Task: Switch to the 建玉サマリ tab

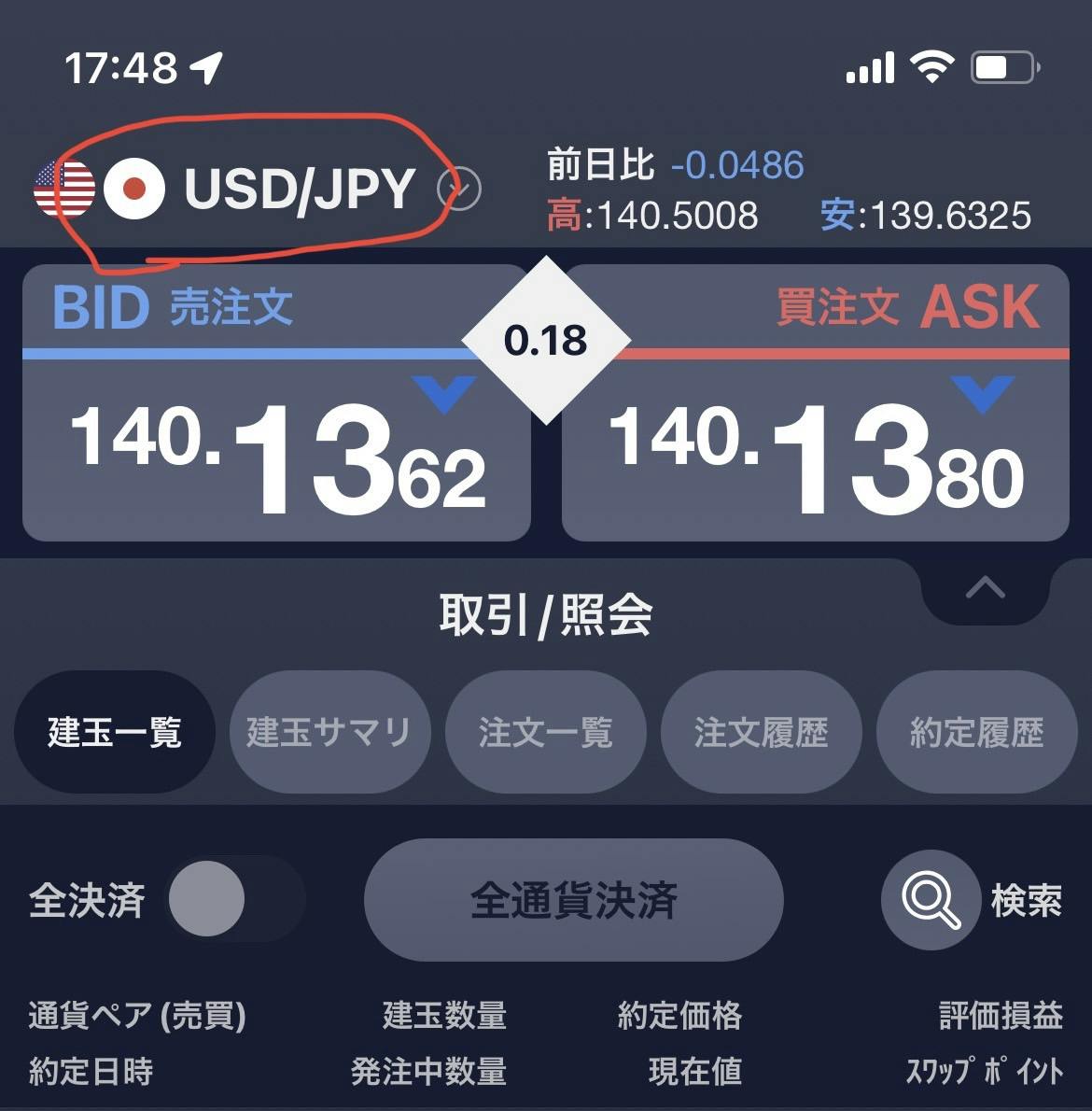Action: (329, 732)
